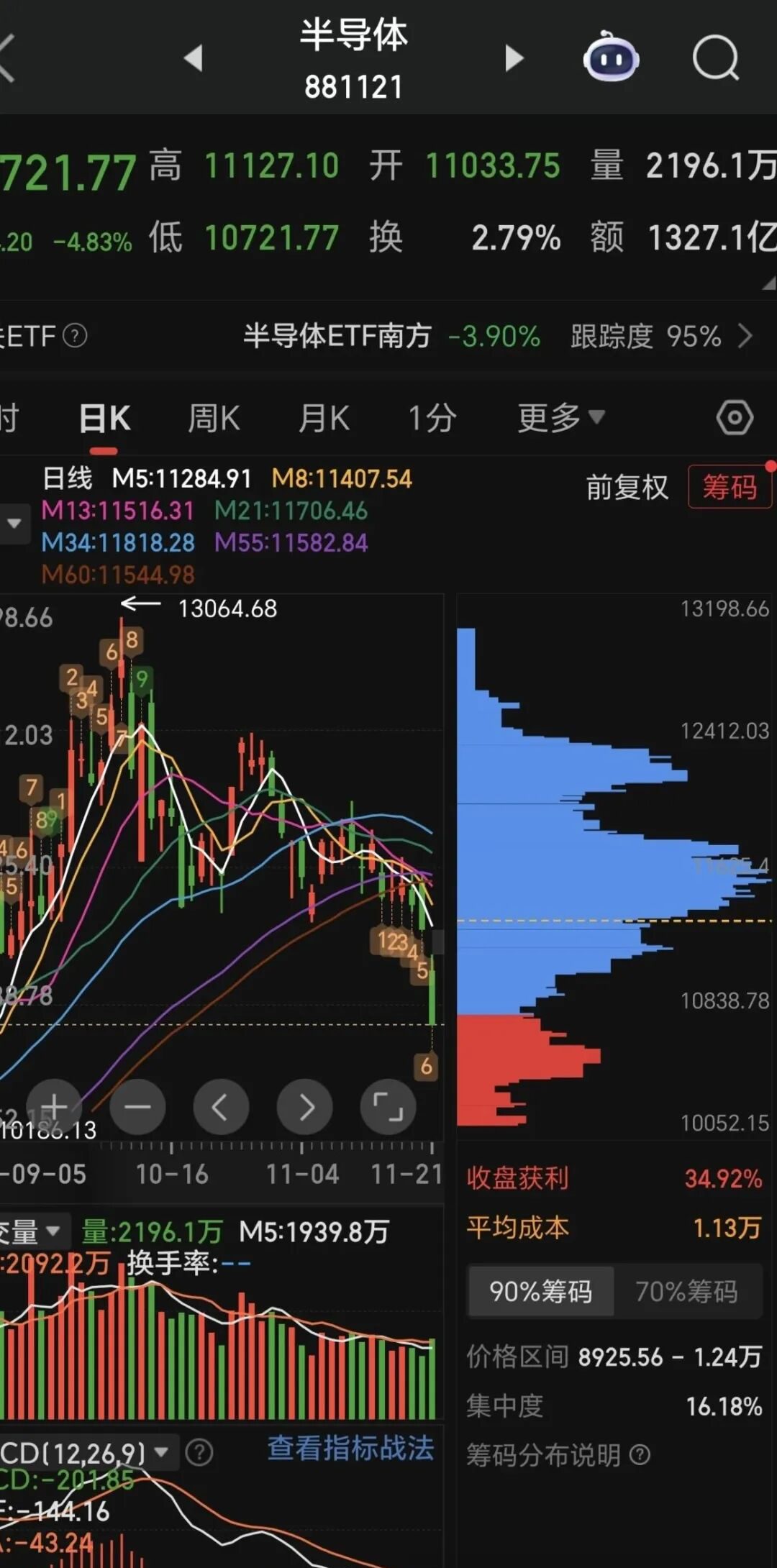Viewport: 777px width, 1568px height.
Task: Switch to the previous stock with left triangle
Action: [x=193, y=58]
